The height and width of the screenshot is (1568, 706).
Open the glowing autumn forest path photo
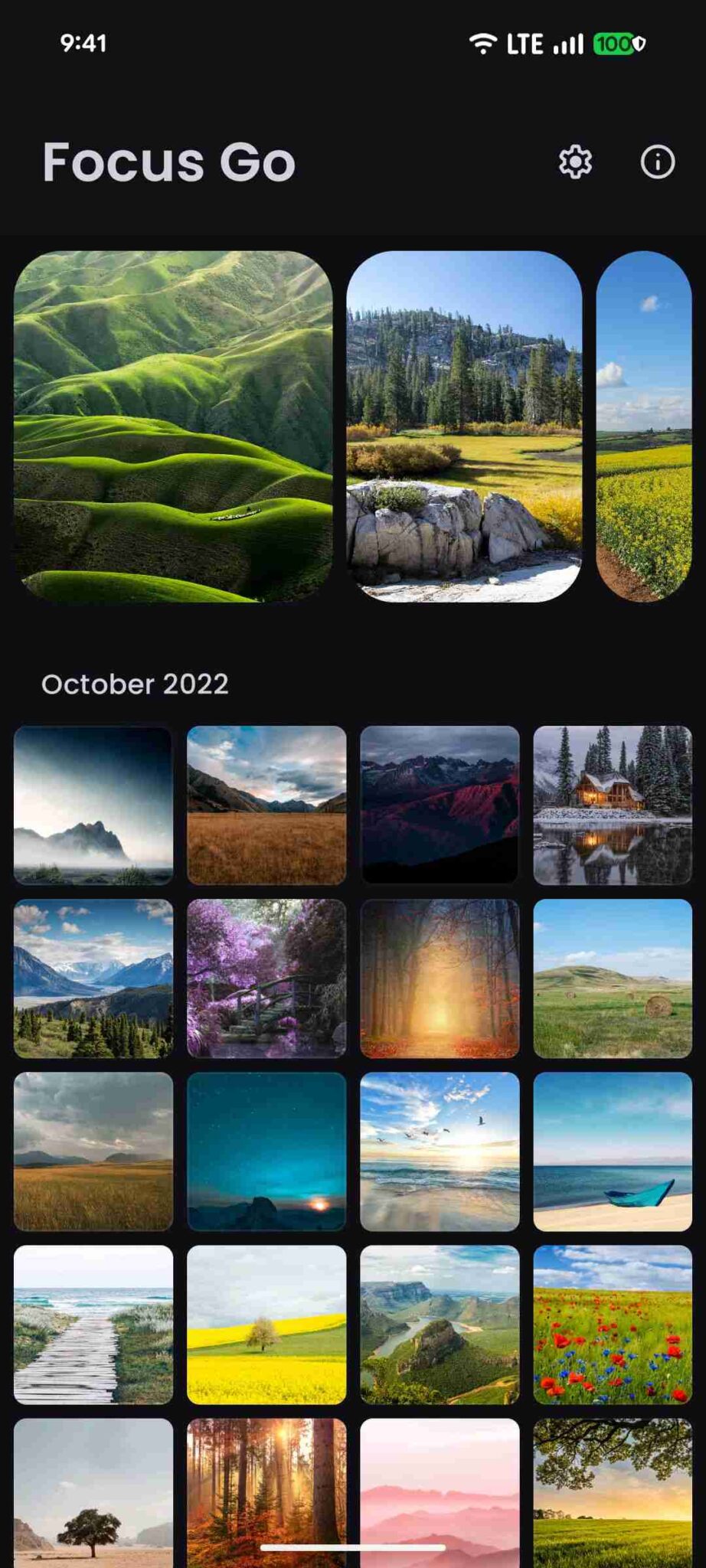click(440, 978)
